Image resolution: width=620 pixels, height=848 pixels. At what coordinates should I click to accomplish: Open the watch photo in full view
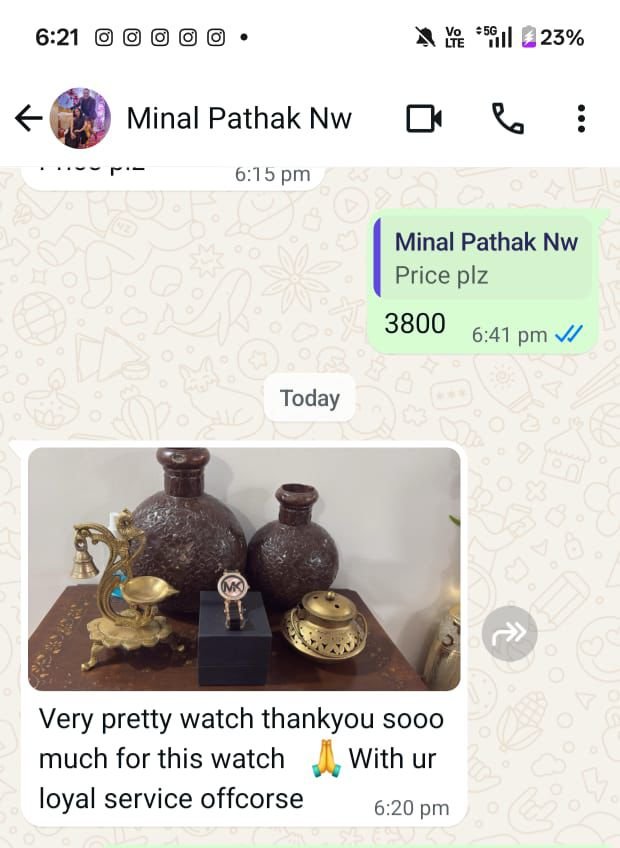244,568
